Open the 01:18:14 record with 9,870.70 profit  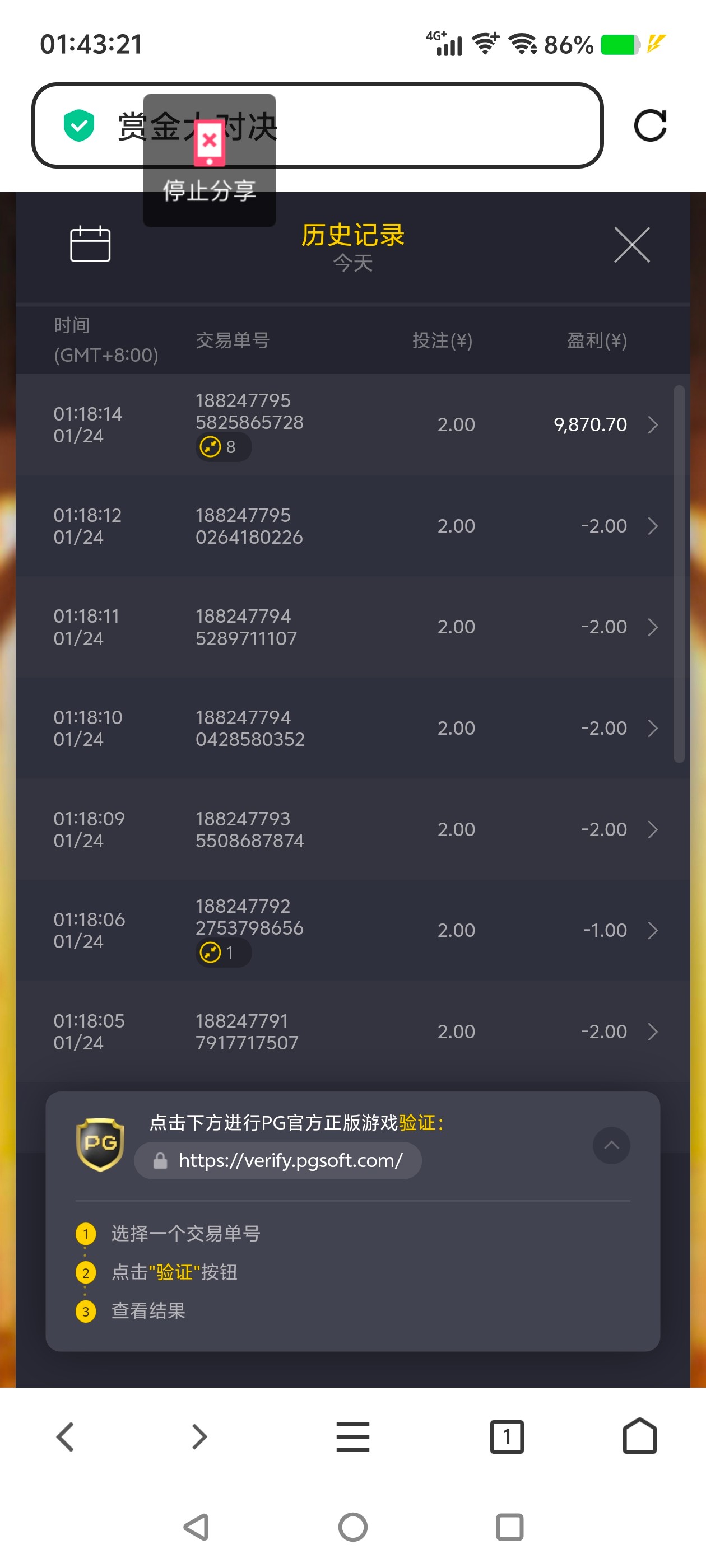(354, 424)
